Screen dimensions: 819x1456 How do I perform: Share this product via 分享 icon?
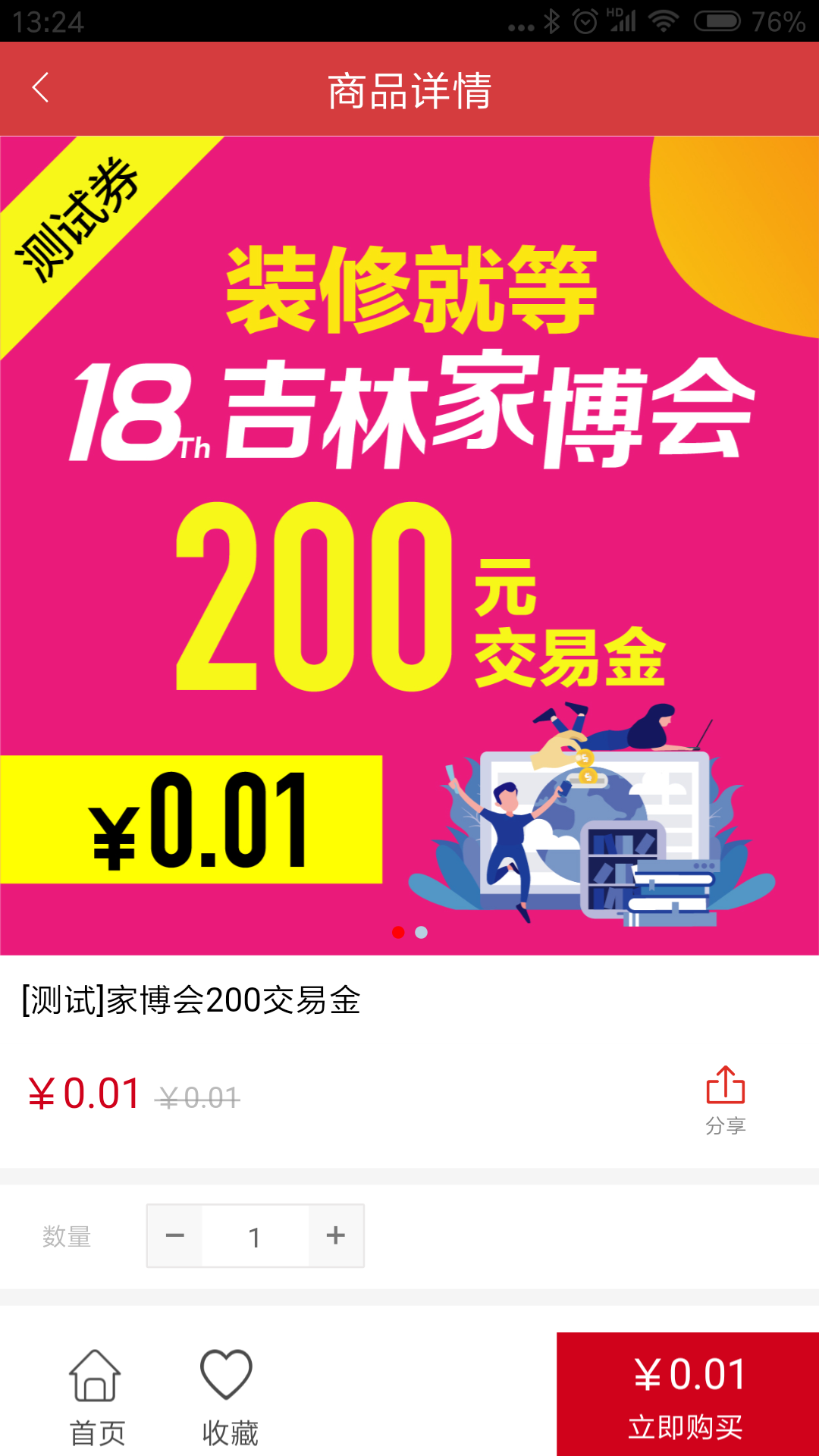[x=725, y=1099]
